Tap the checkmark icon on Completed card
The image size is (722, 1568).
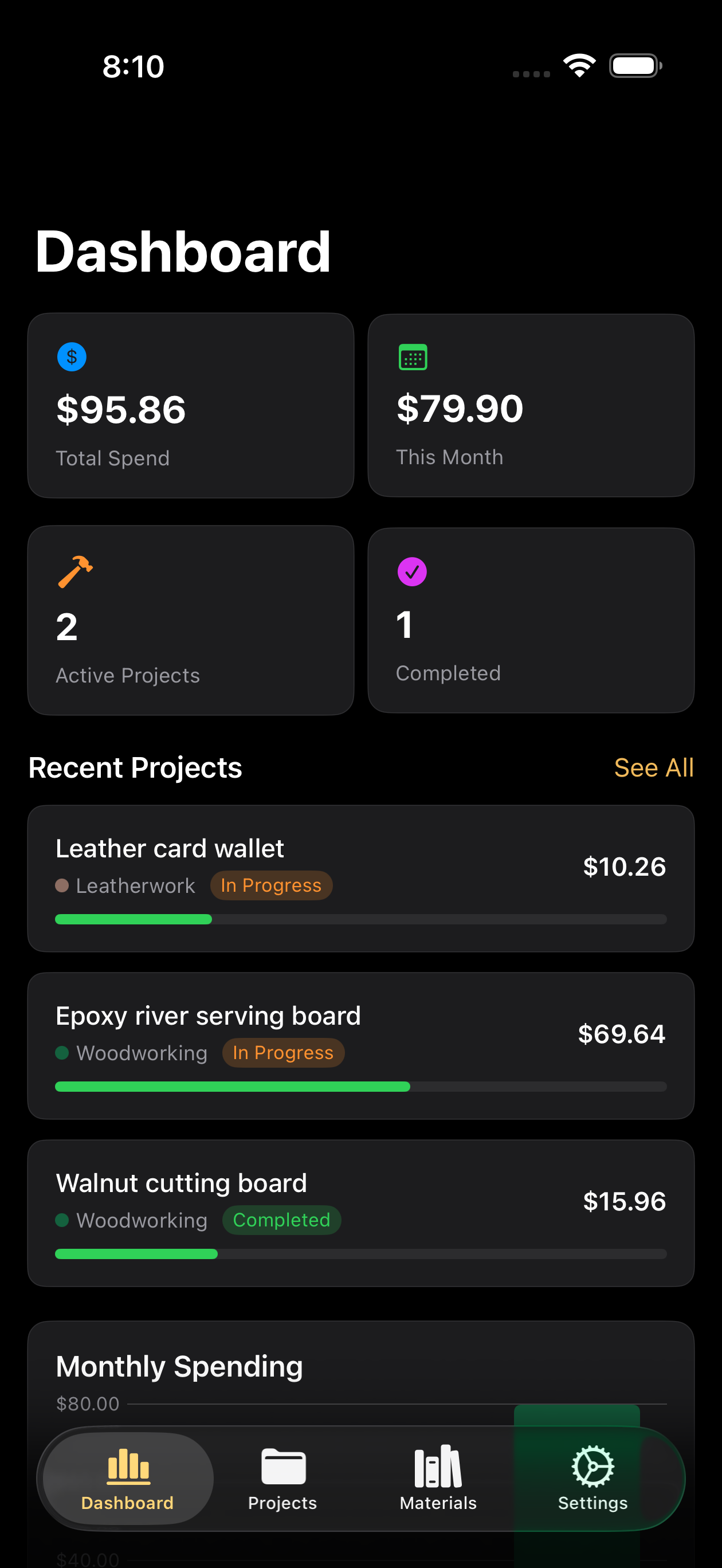[x=412, y=571]
